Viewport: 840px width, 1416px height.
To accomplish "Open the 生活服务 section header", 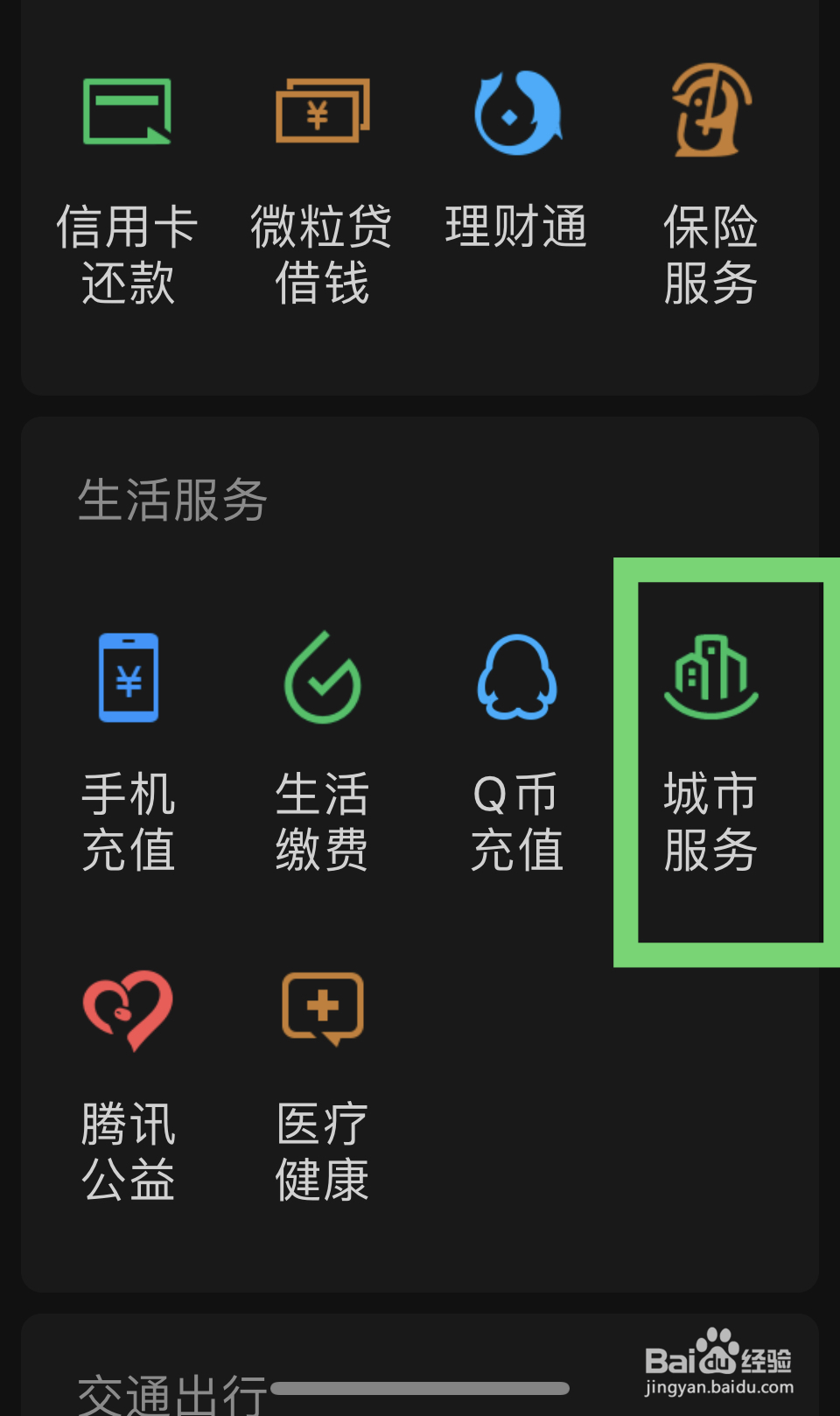I will 171,501.
